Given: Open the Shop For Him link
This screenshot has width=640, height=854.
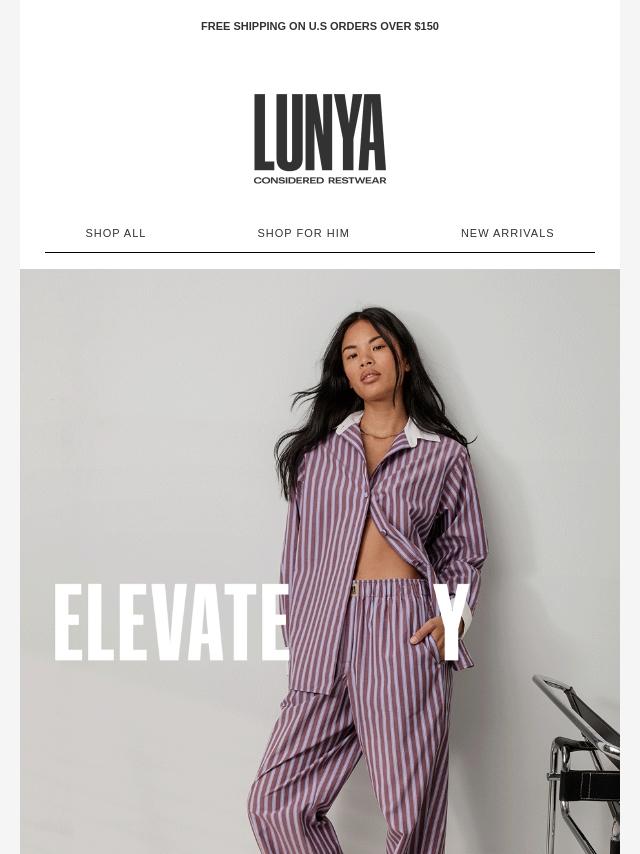Looking at the screenshot, I should 303,233.
